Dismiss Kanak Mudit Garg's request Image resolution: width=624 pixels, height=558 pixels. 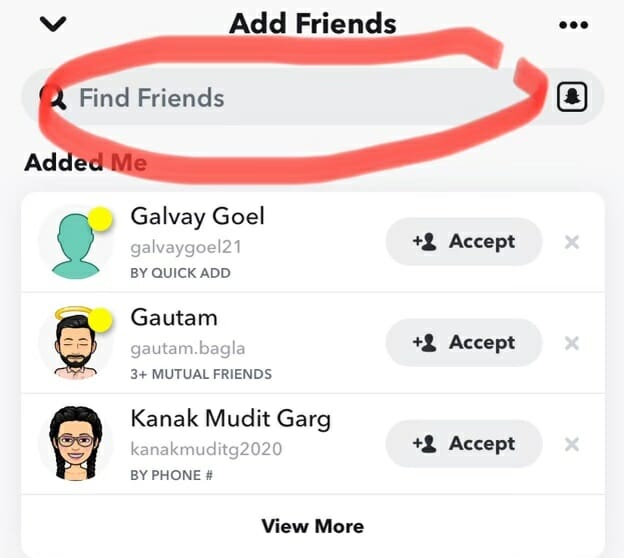coord(572,444)
